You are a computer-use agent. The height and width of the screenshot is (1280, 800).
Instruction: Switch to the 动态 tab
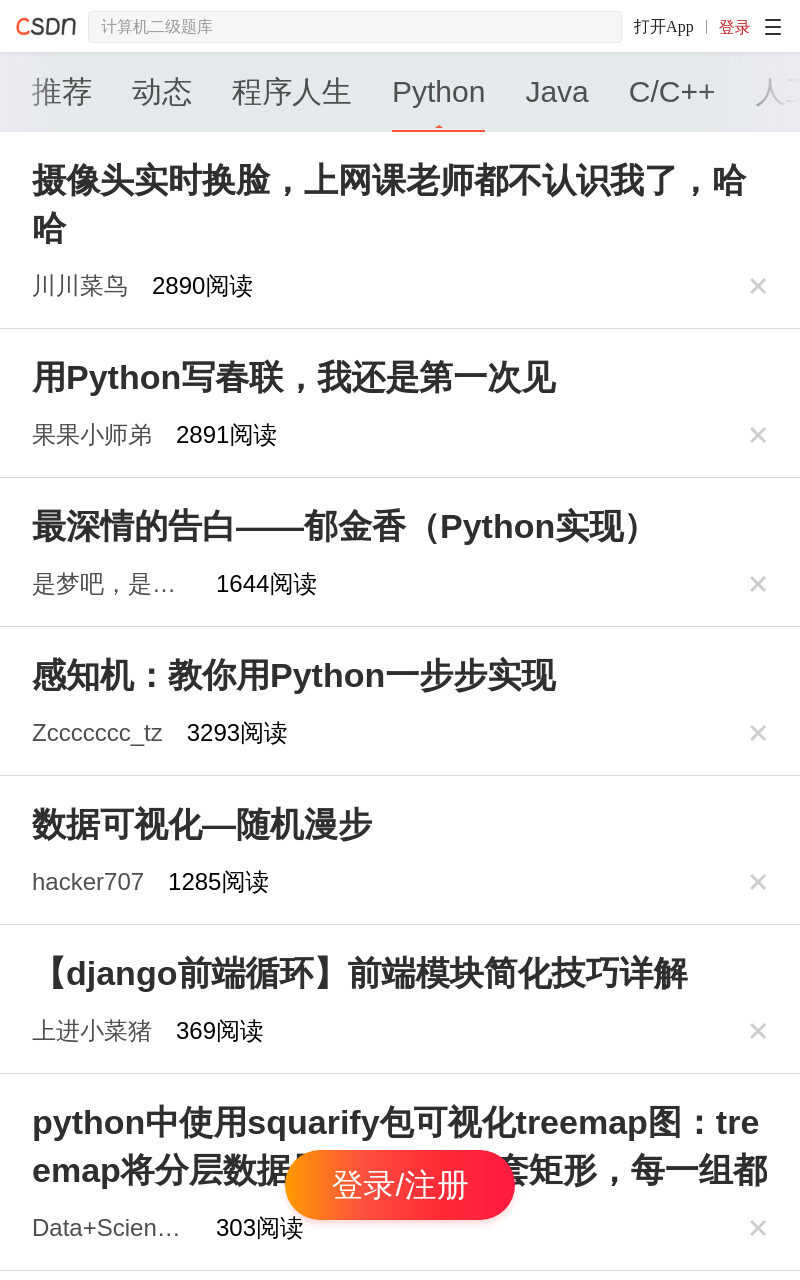(x=162, y=92)
